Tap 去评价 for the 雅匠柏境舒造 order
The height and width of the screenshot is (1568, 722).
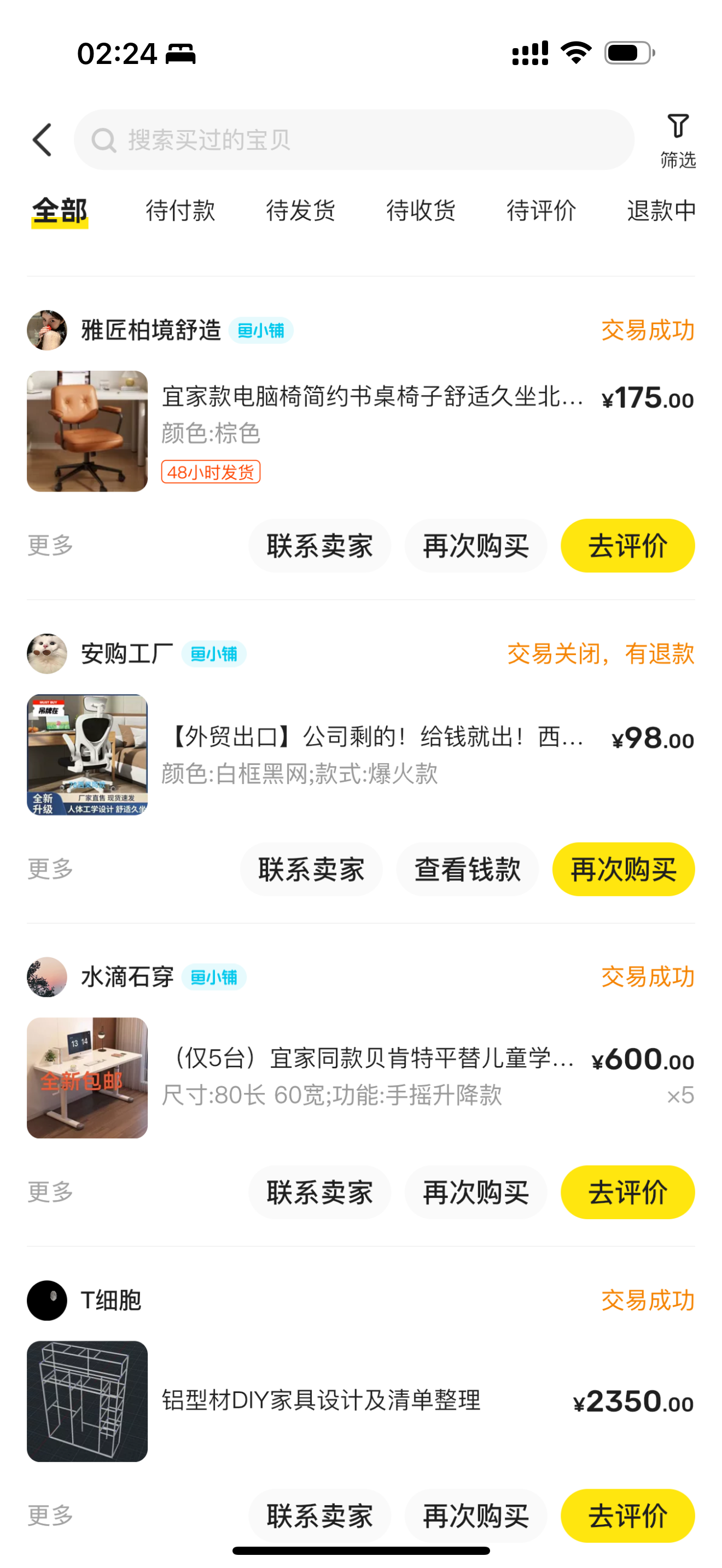click(x=627, y=546)
